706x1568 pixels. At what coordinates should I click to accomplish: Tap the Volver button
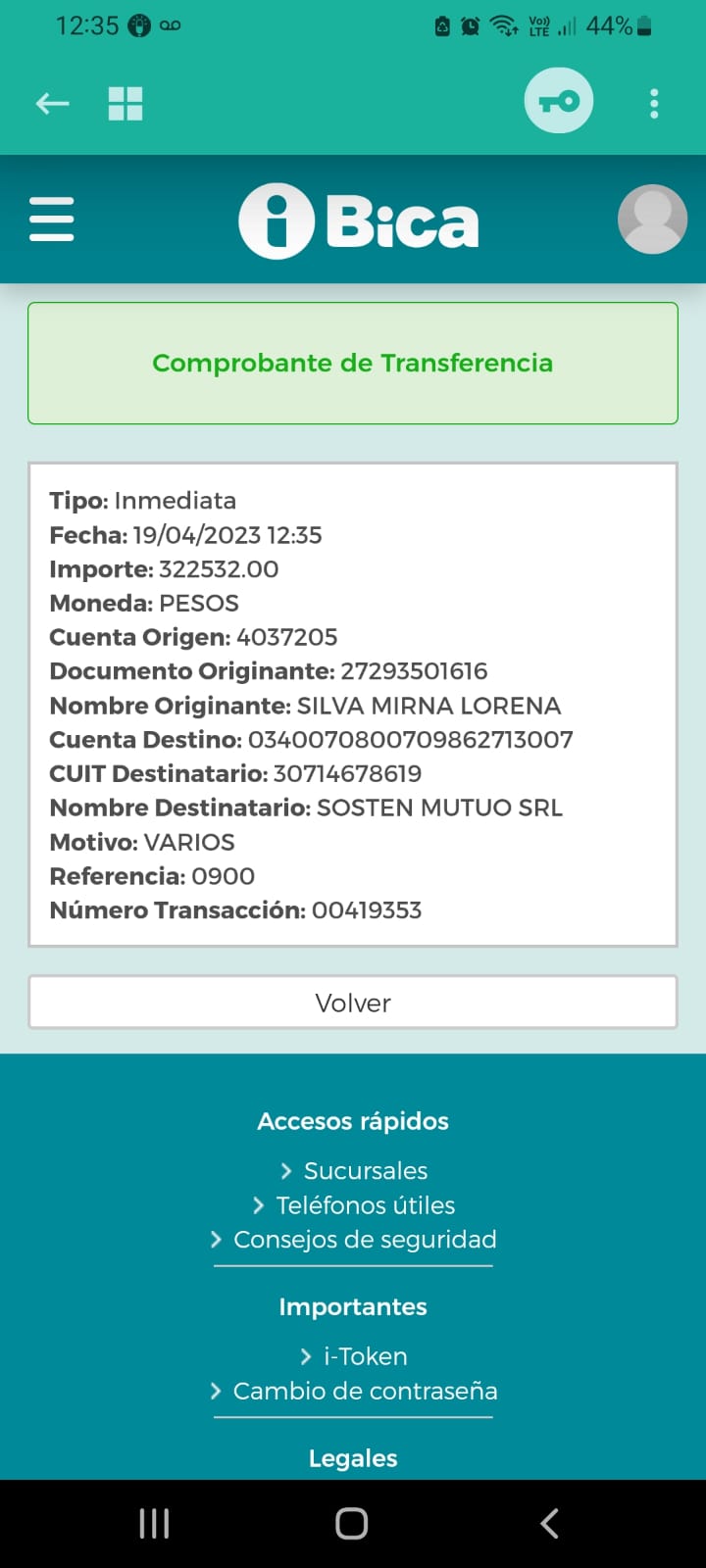[353, 1003]
